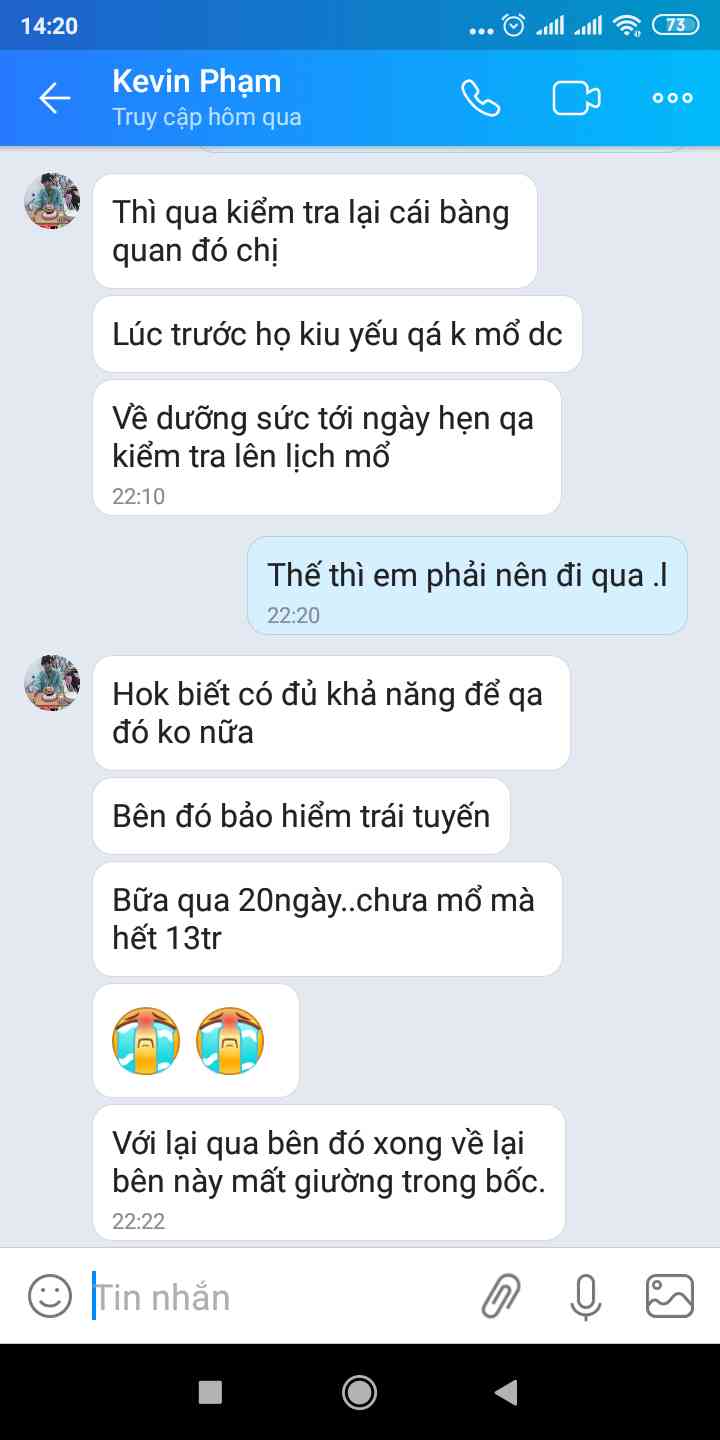Open the emoji sticker picker

point(50,1296)
